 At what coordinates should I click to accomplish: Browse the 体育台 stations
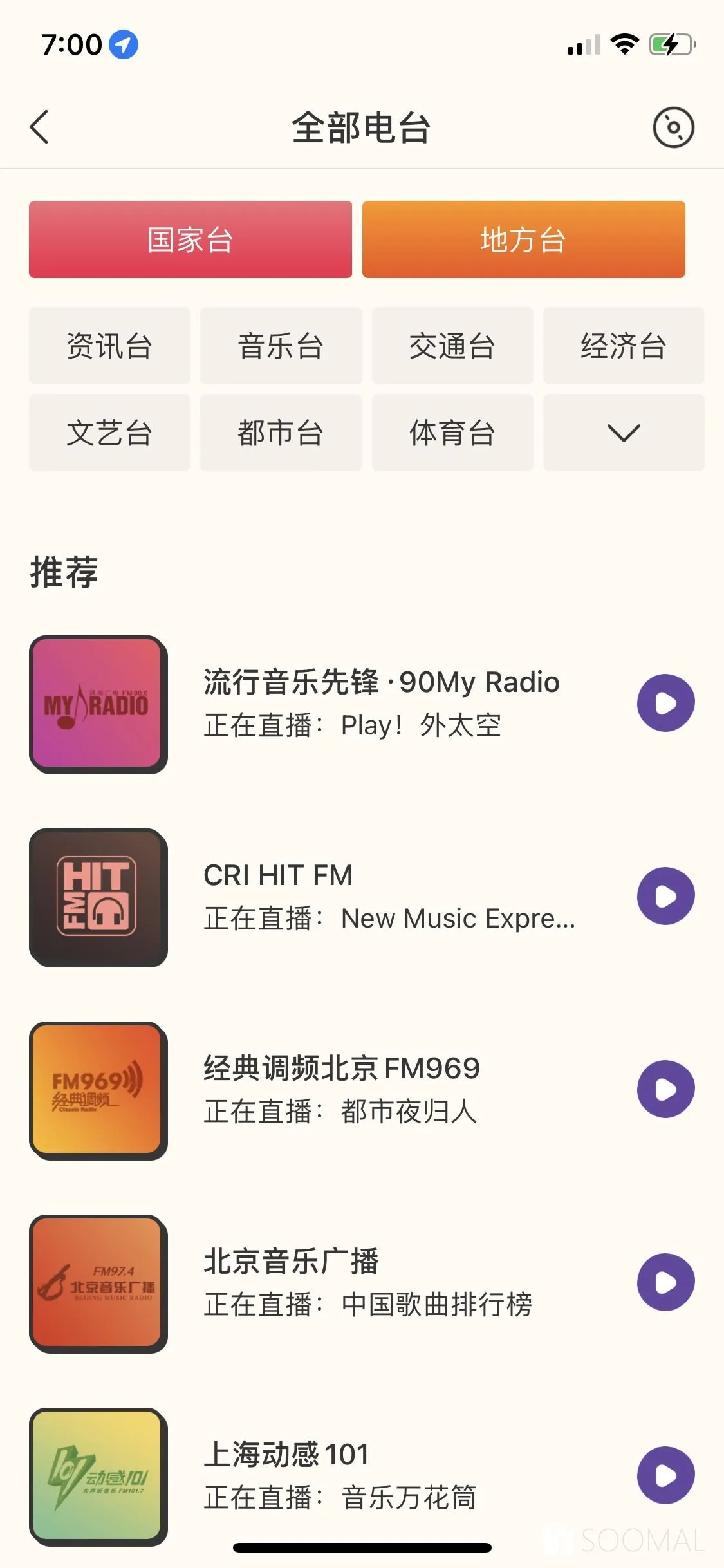point(452,433)
